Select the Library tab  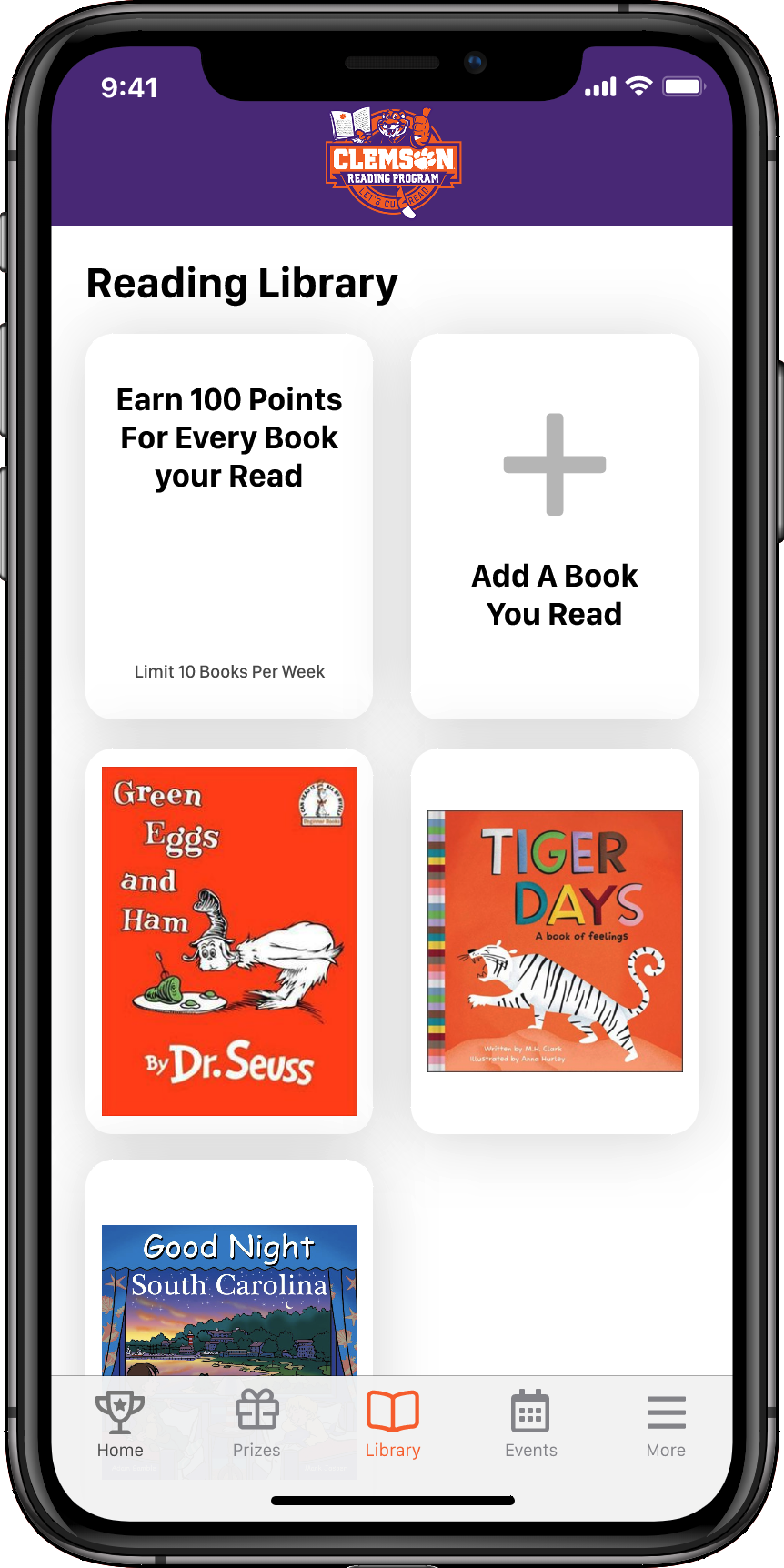(393, 1424)
